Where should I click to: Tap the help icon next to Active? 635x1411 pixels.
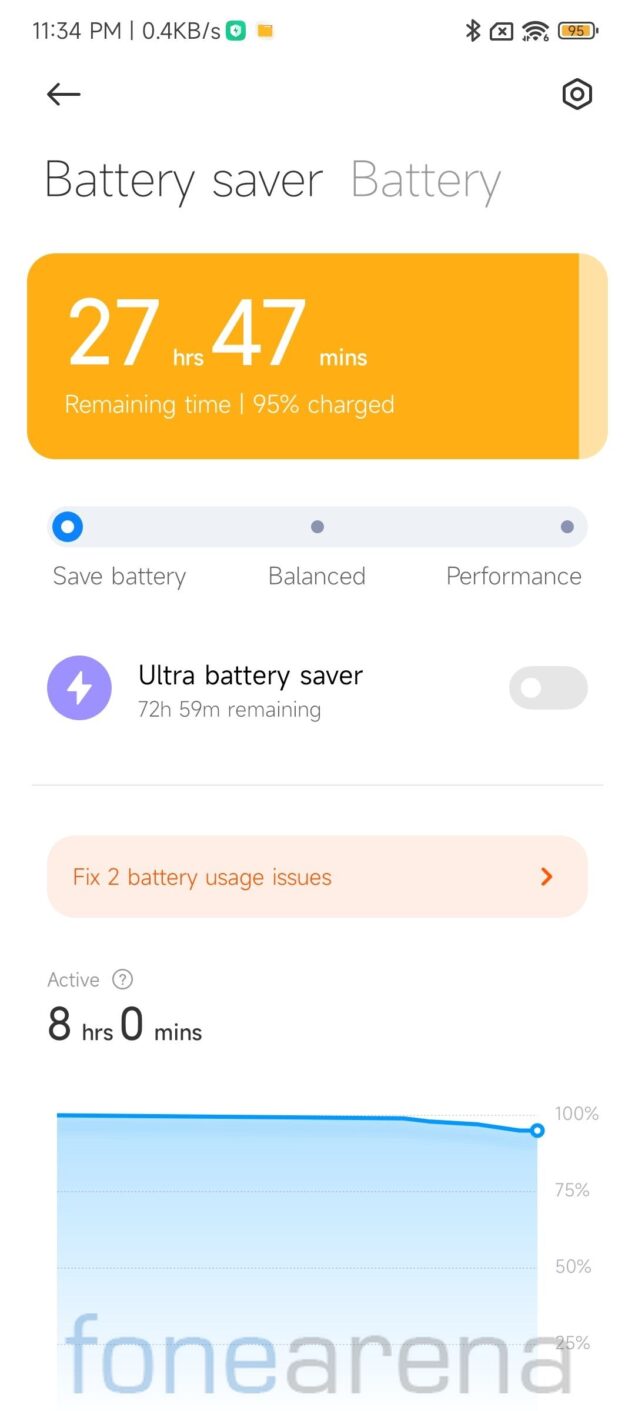[x=123, y=980]
